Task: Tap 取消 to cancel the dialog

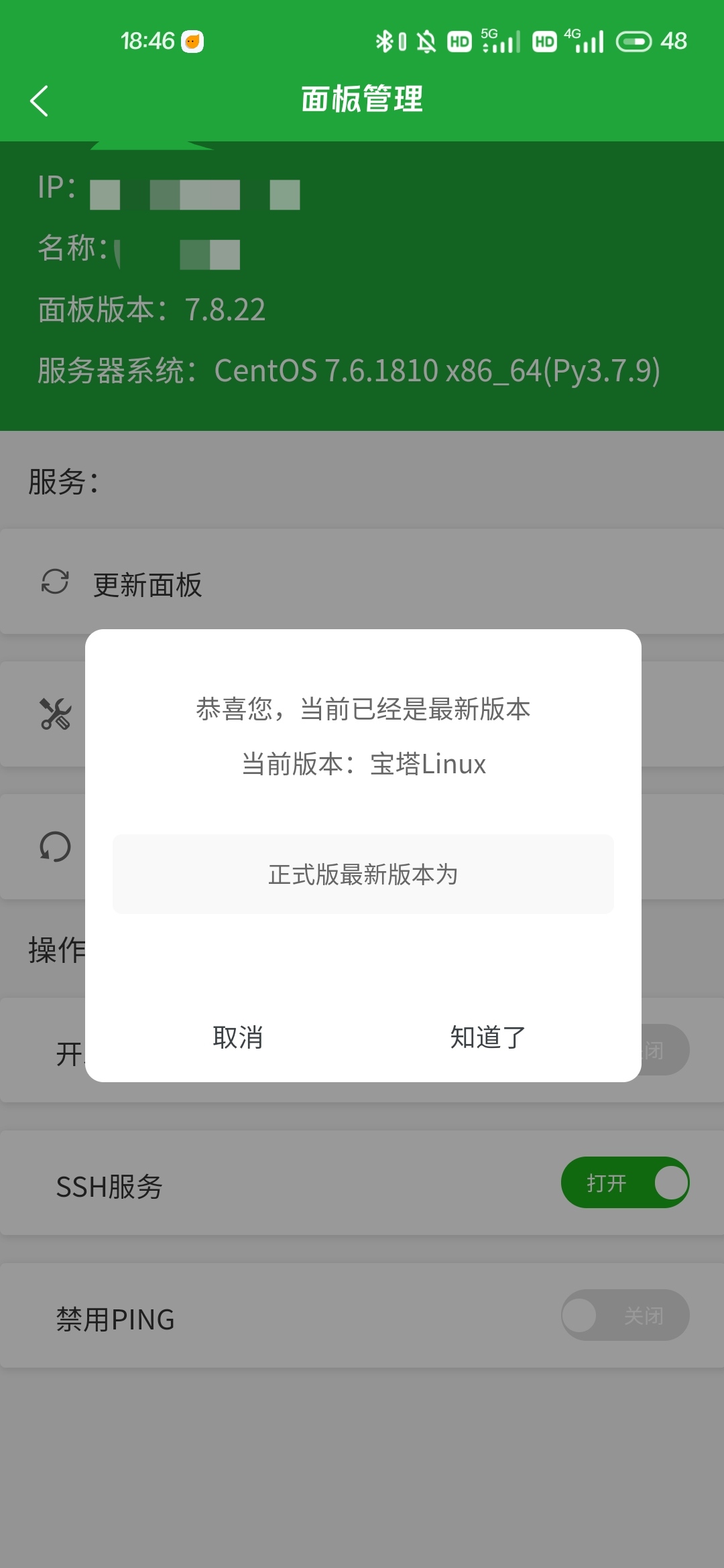Action: 238,1037
